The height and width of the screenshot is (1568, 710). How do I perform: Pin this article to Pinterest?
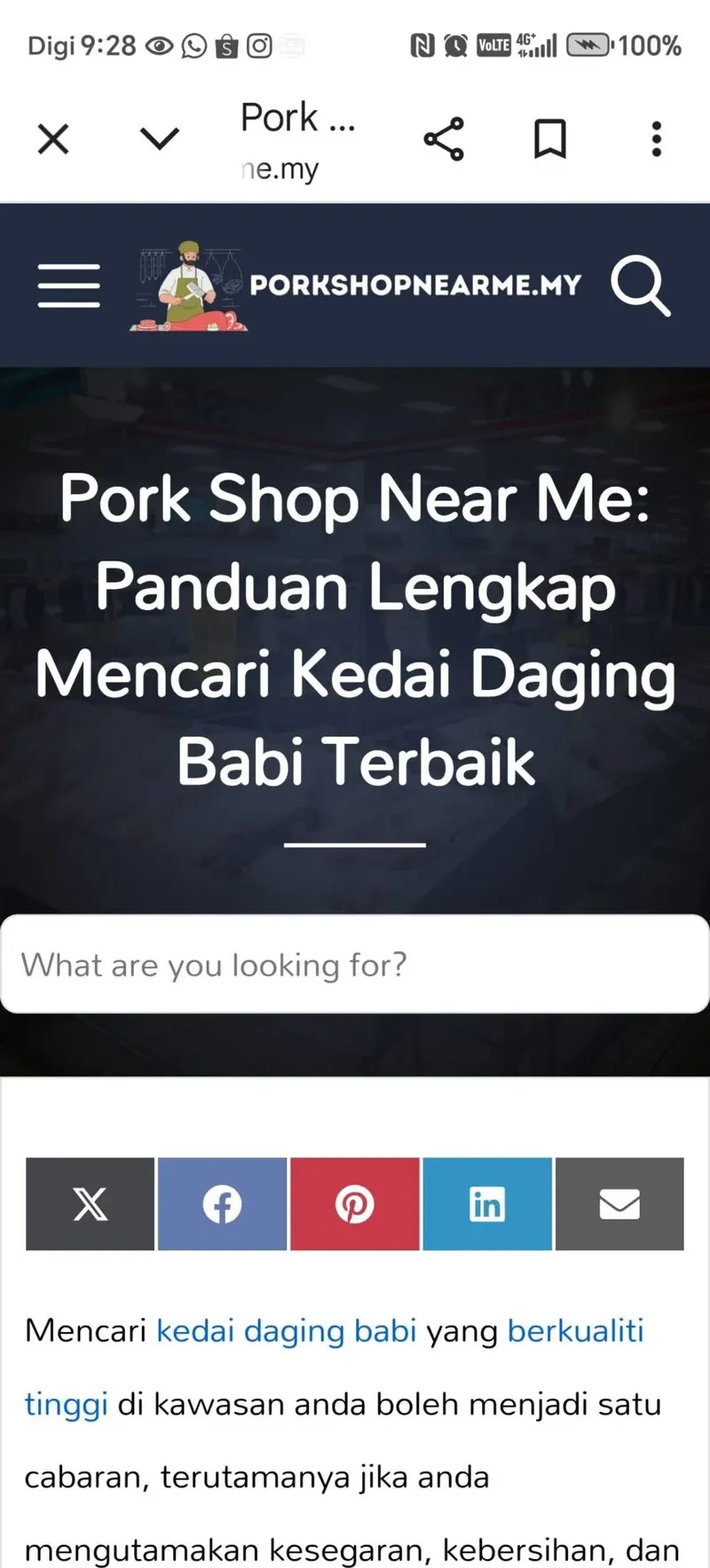354,1203
